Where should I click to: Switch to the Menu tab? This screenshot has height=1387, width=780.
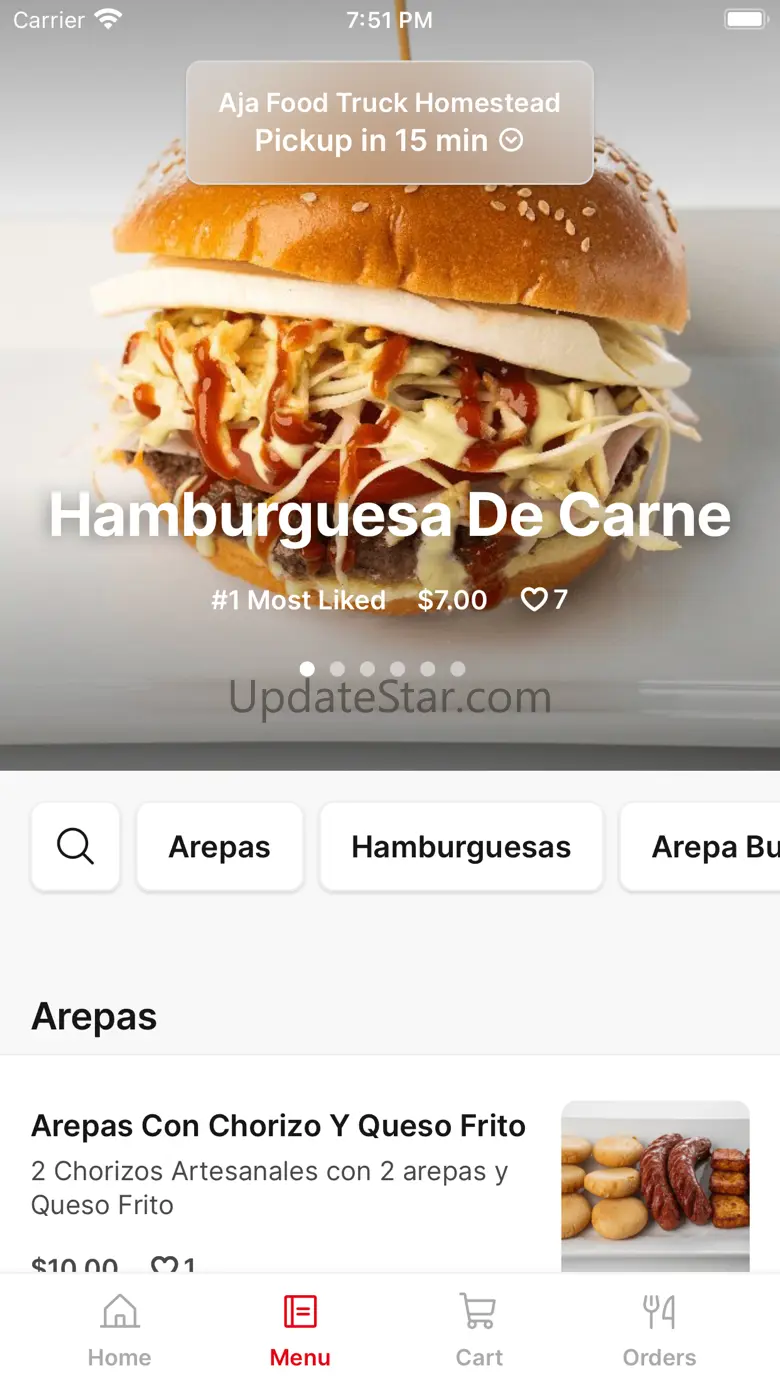(300, 1331)
